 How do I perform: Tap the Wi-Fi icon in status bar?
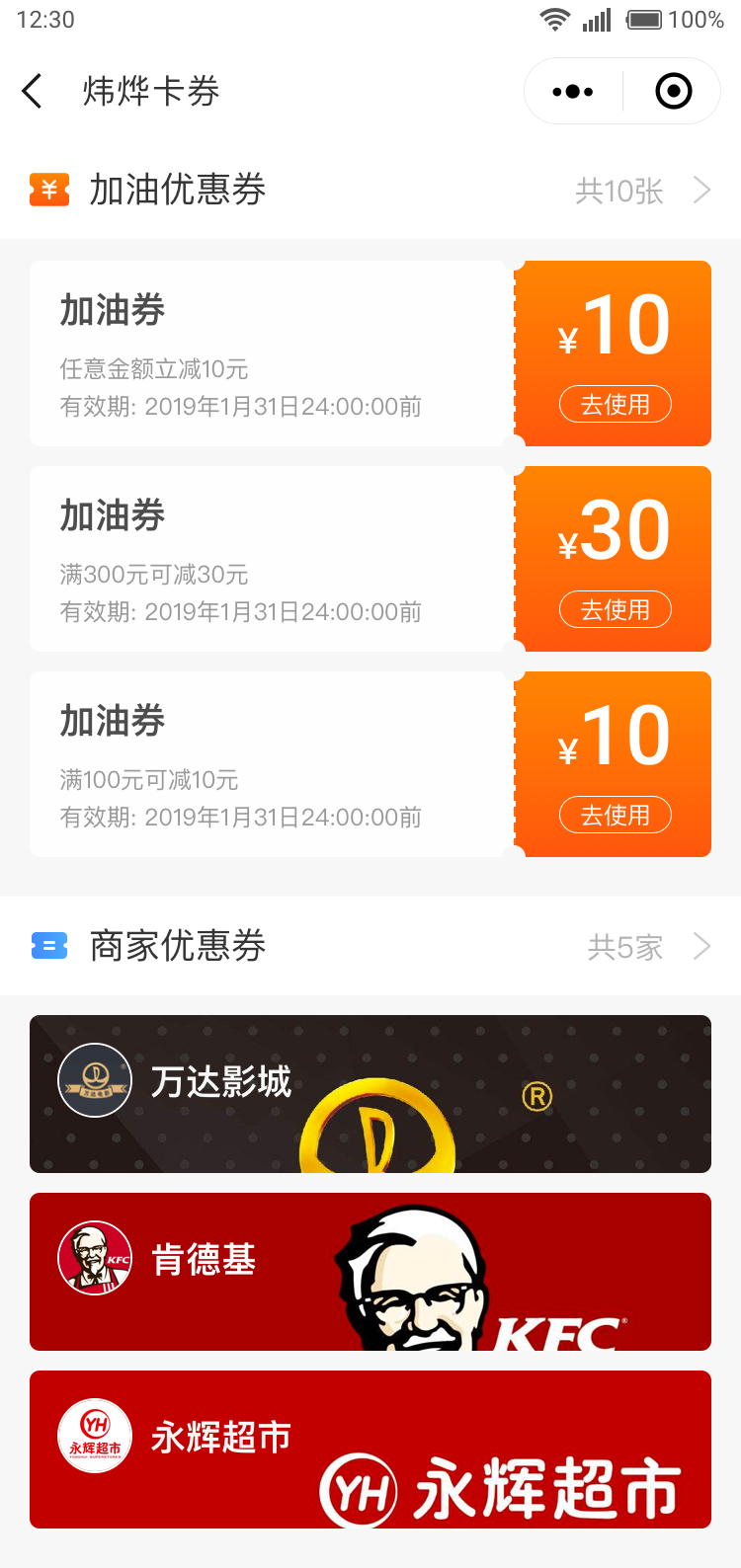[554, 18]
